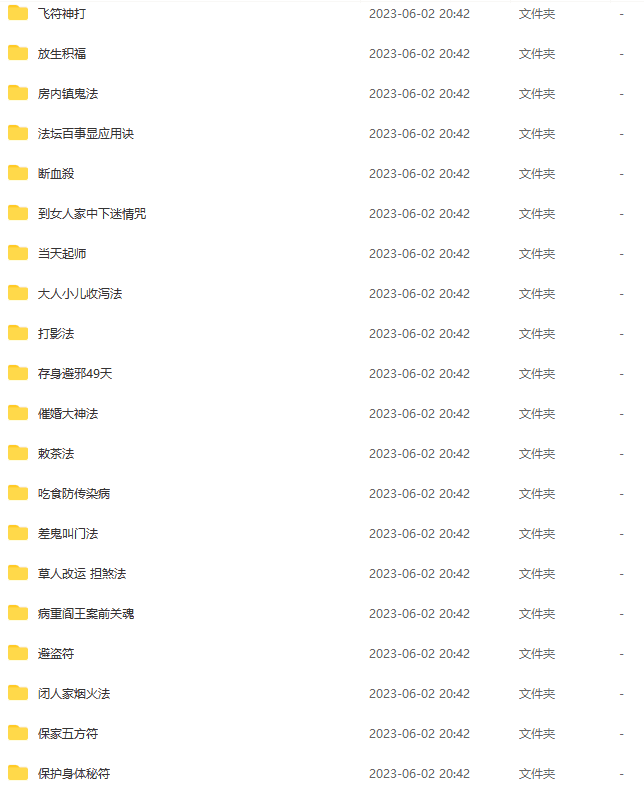
Task: Open the 打影法 folder
Action: pos(56,334)
